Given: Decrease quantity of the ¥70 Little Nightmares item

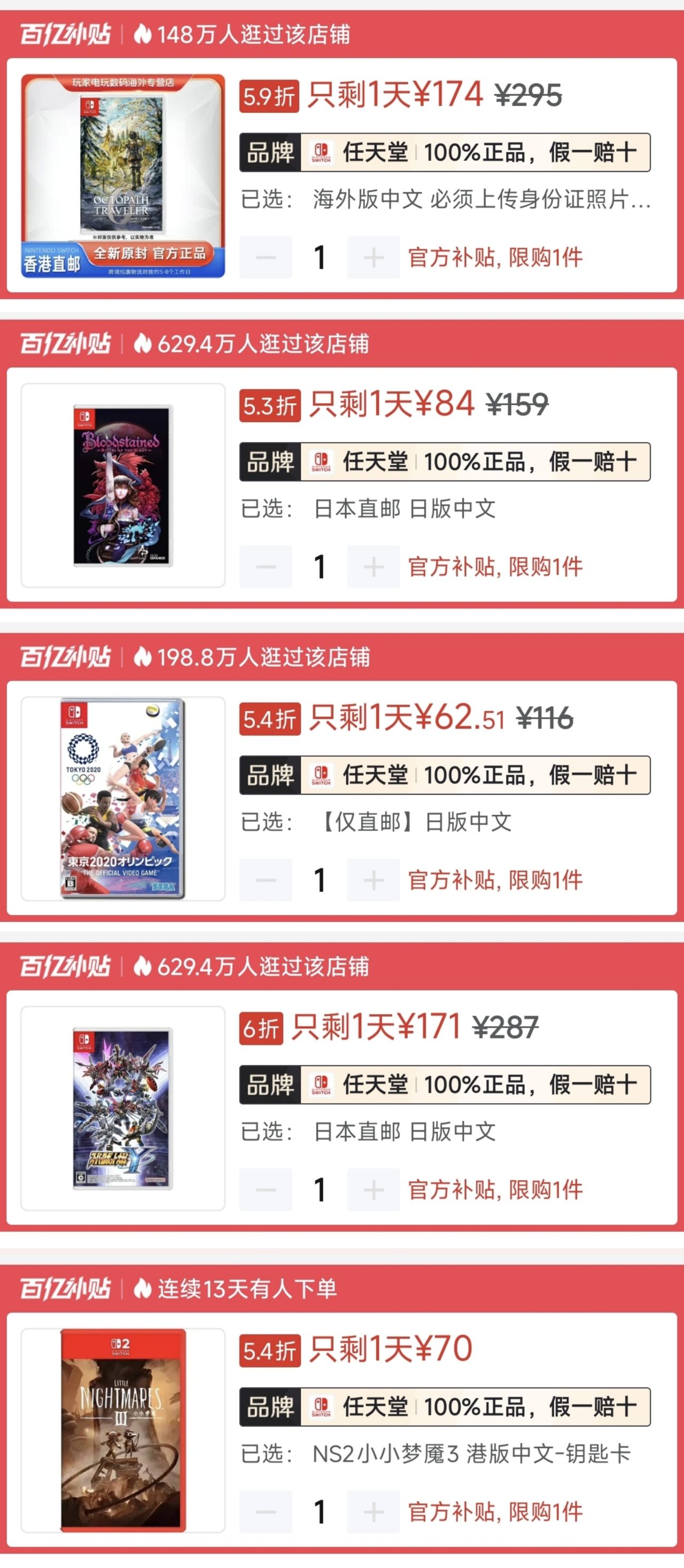Looking at the screenshot, I should (x=266, y=1511).
